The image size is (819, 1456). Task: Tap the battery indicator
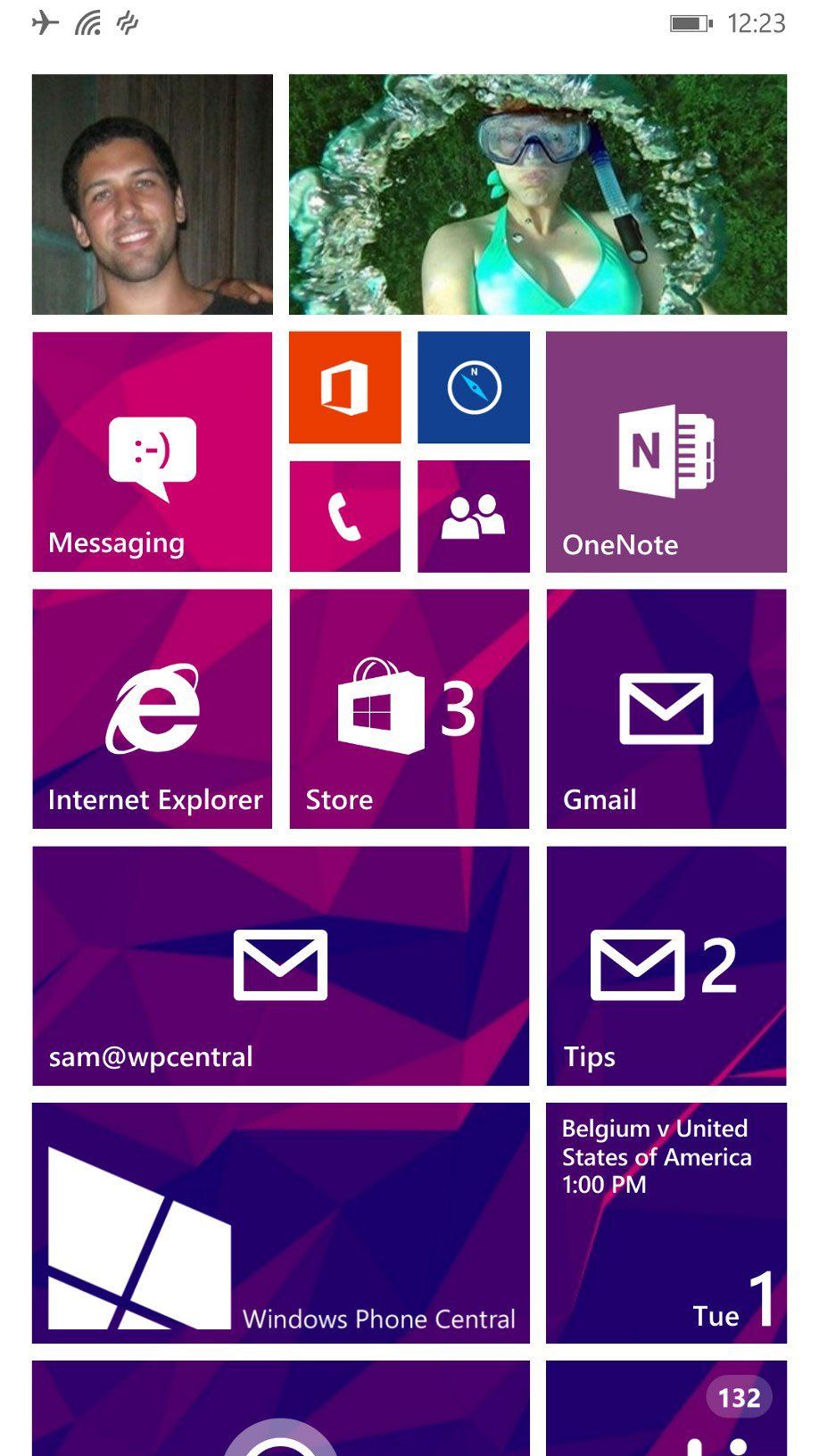[x=690, y=22]
